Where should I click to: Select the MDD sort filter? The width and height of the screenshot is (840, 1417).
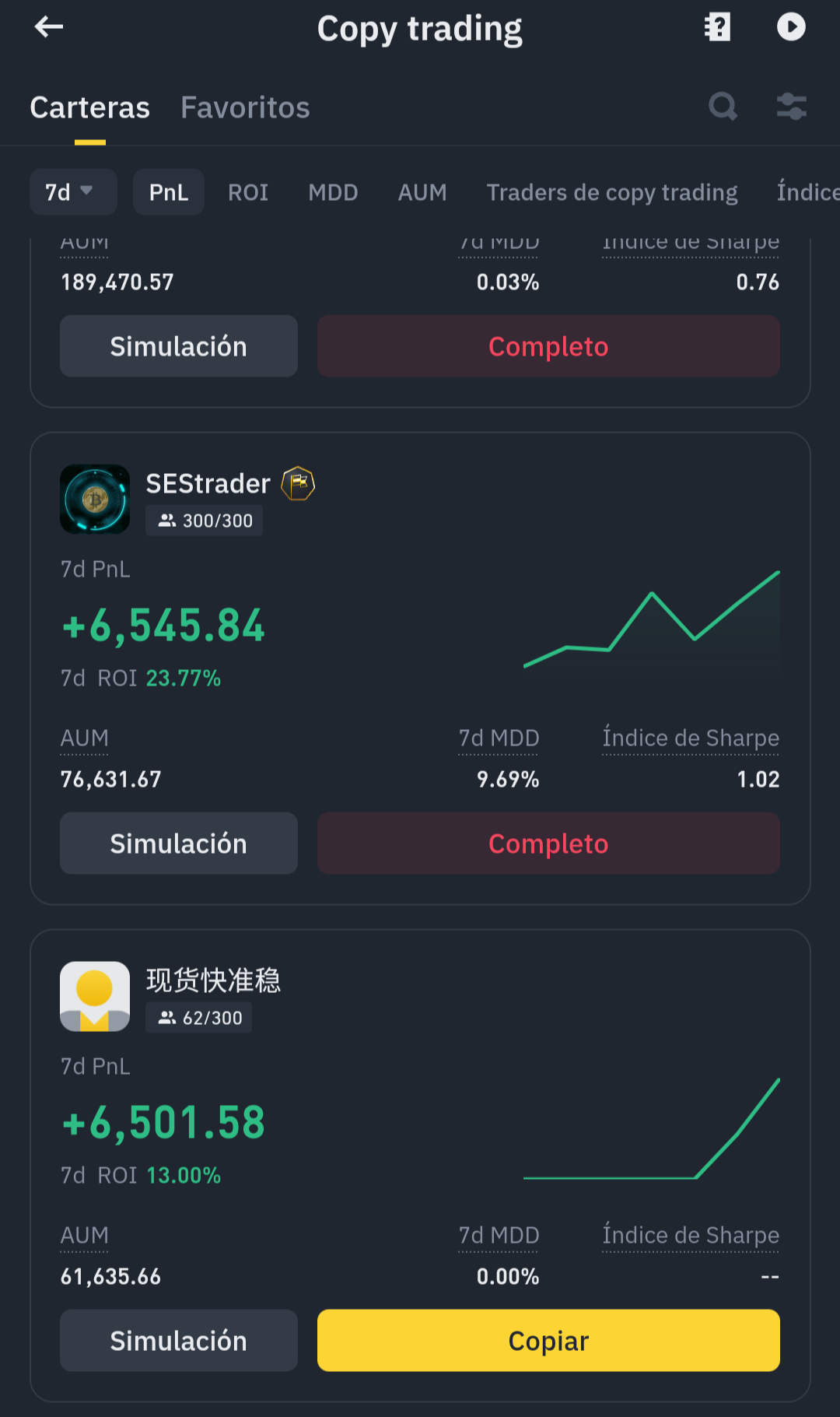coord(333,192)
